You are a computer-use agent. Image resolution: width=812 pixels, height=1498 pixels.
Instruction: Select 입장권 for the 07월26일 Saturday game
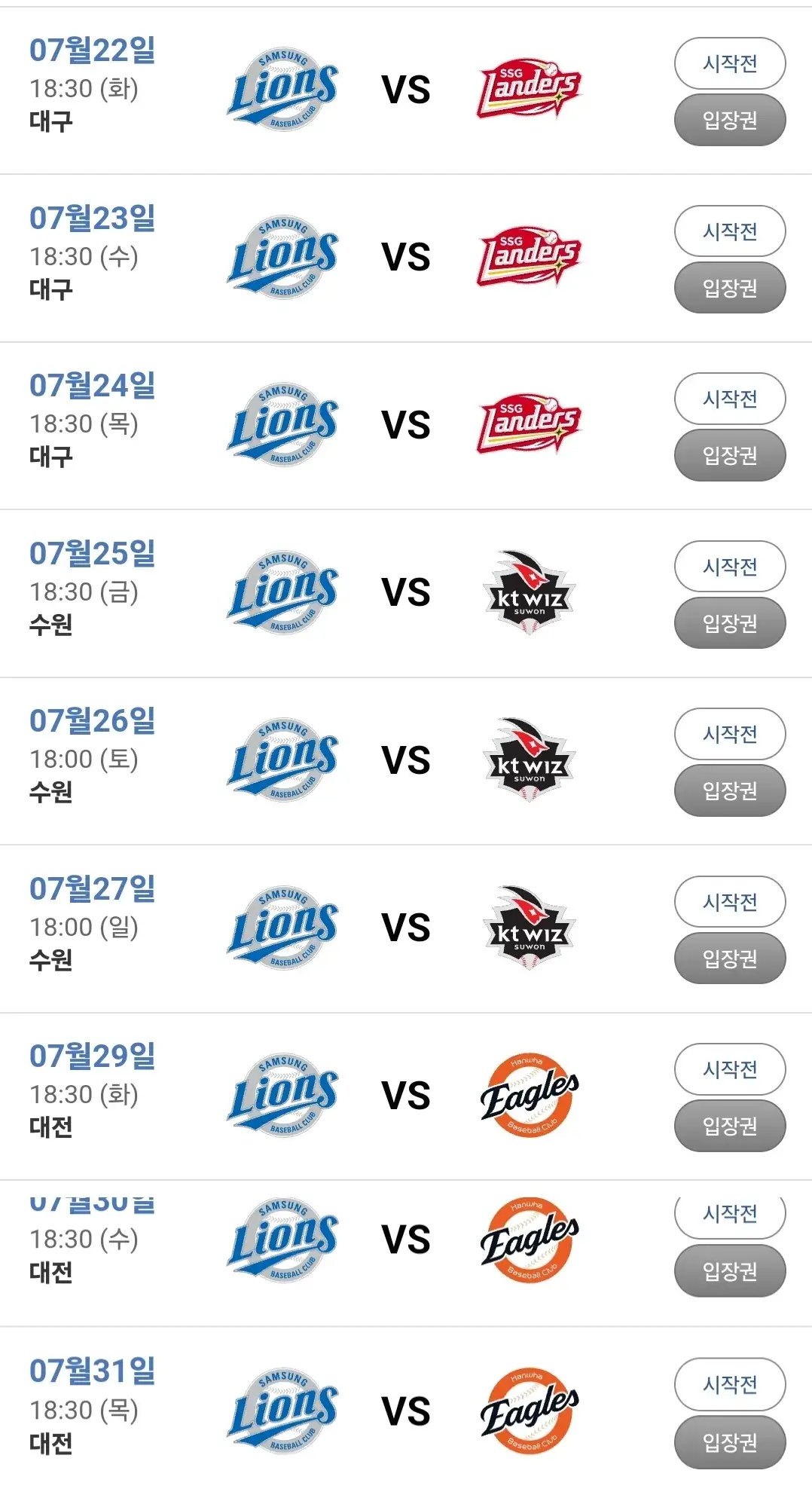[729, 790]
